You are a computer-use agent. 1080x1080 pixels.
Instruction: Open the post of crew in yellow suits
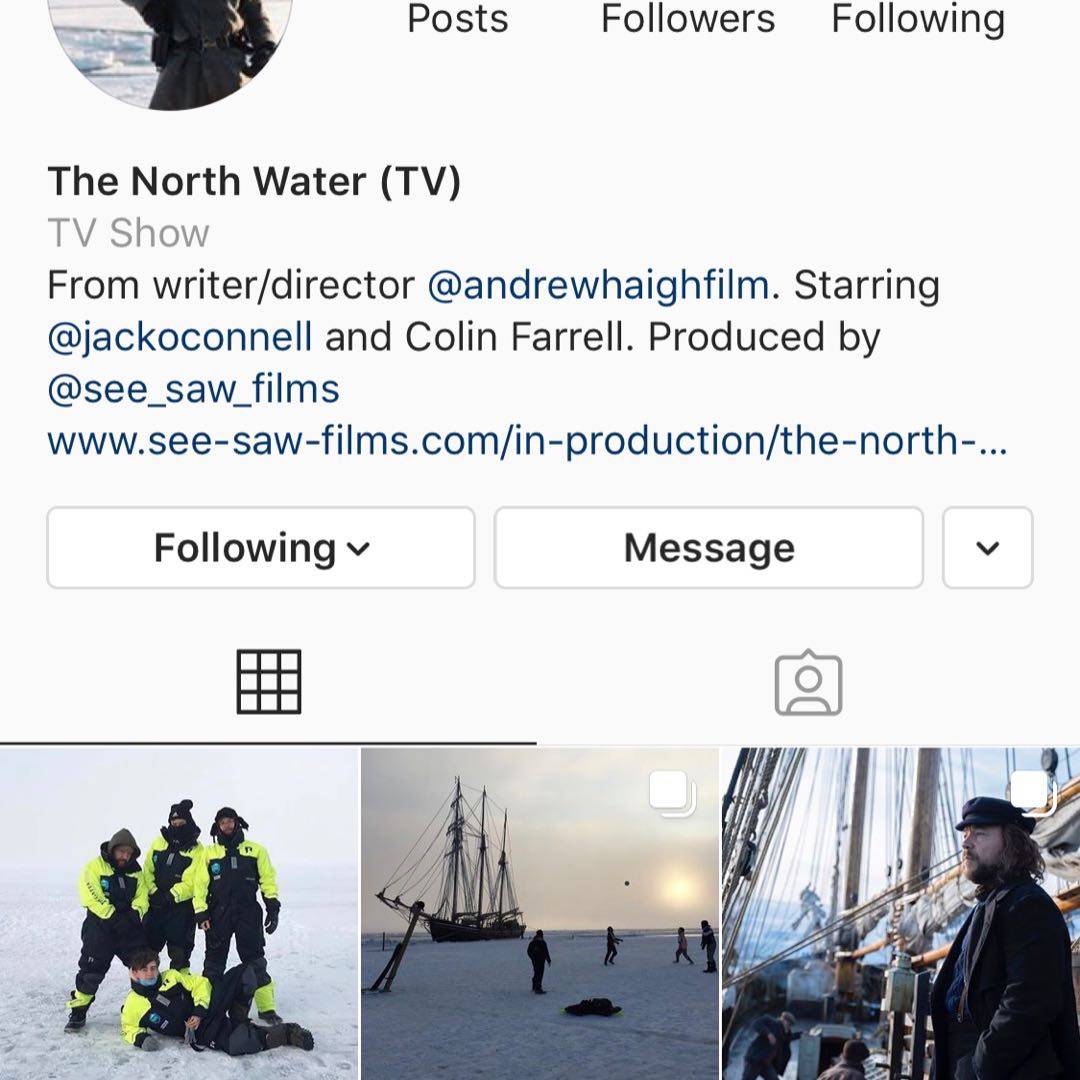coord(178,914)
